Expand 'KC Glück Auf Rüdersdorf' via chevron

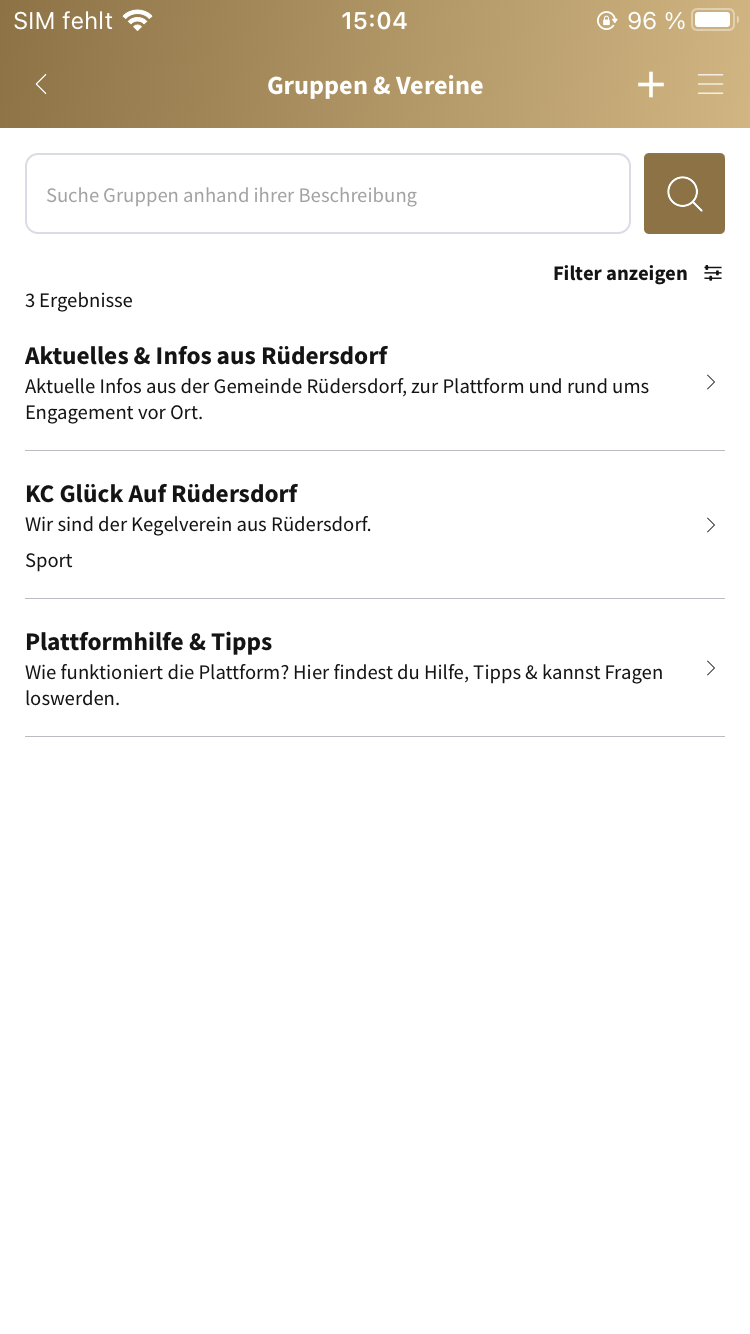point(710,525)
